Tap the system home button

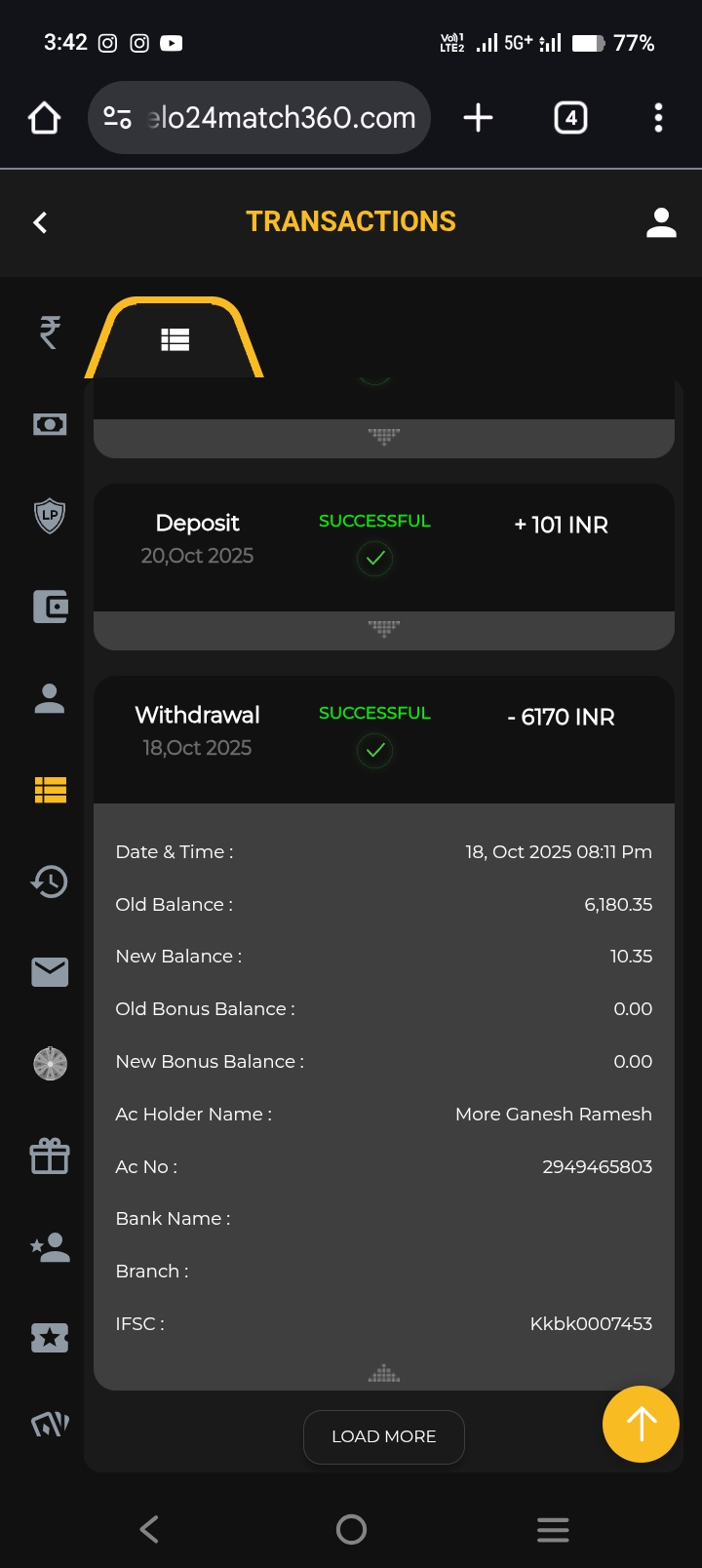tap(351, 1529)
